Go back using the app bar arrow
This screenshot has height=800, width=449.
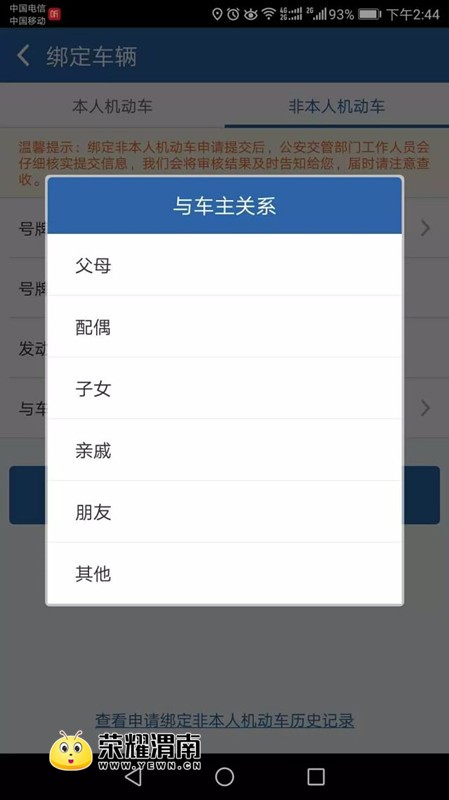(x=23, y=55)
